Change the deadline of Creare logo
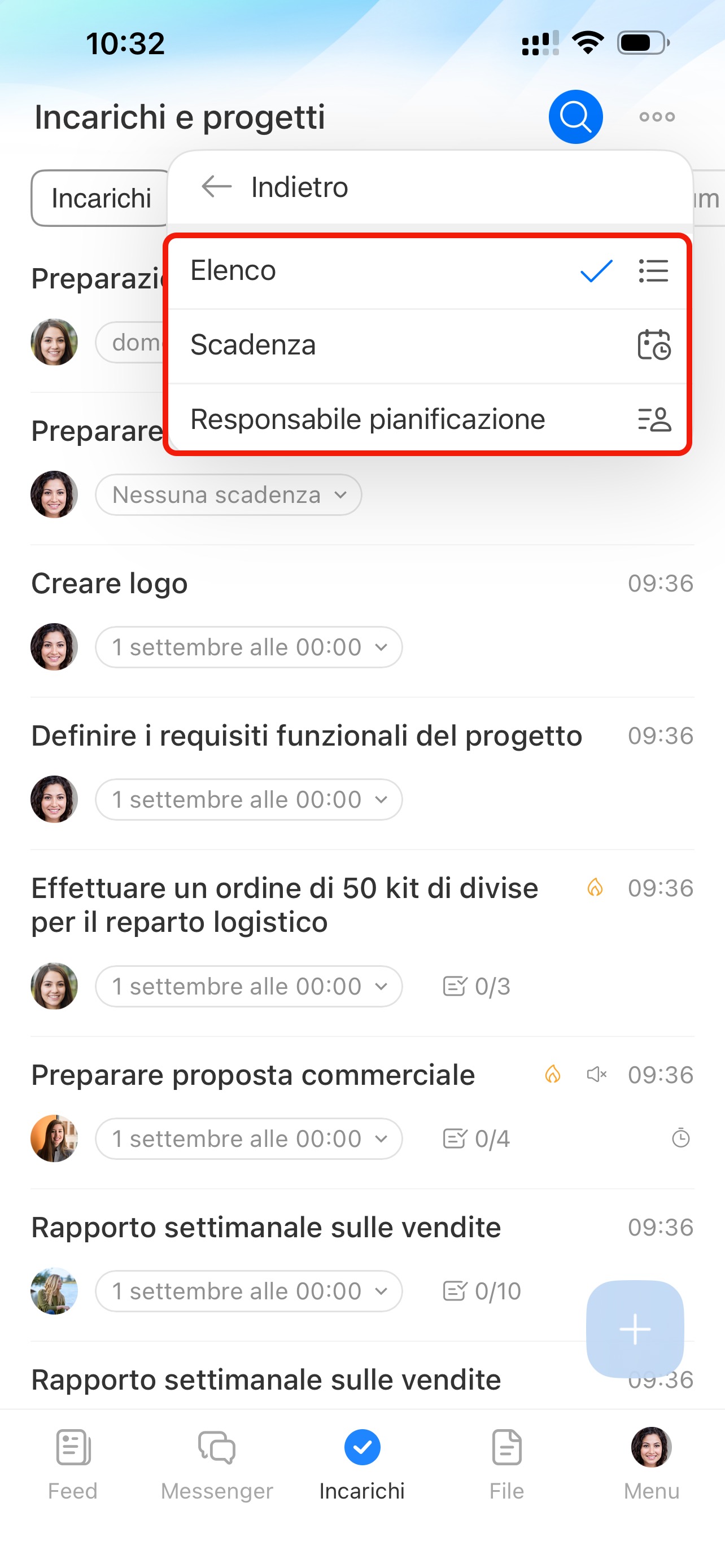 [248, 646]
